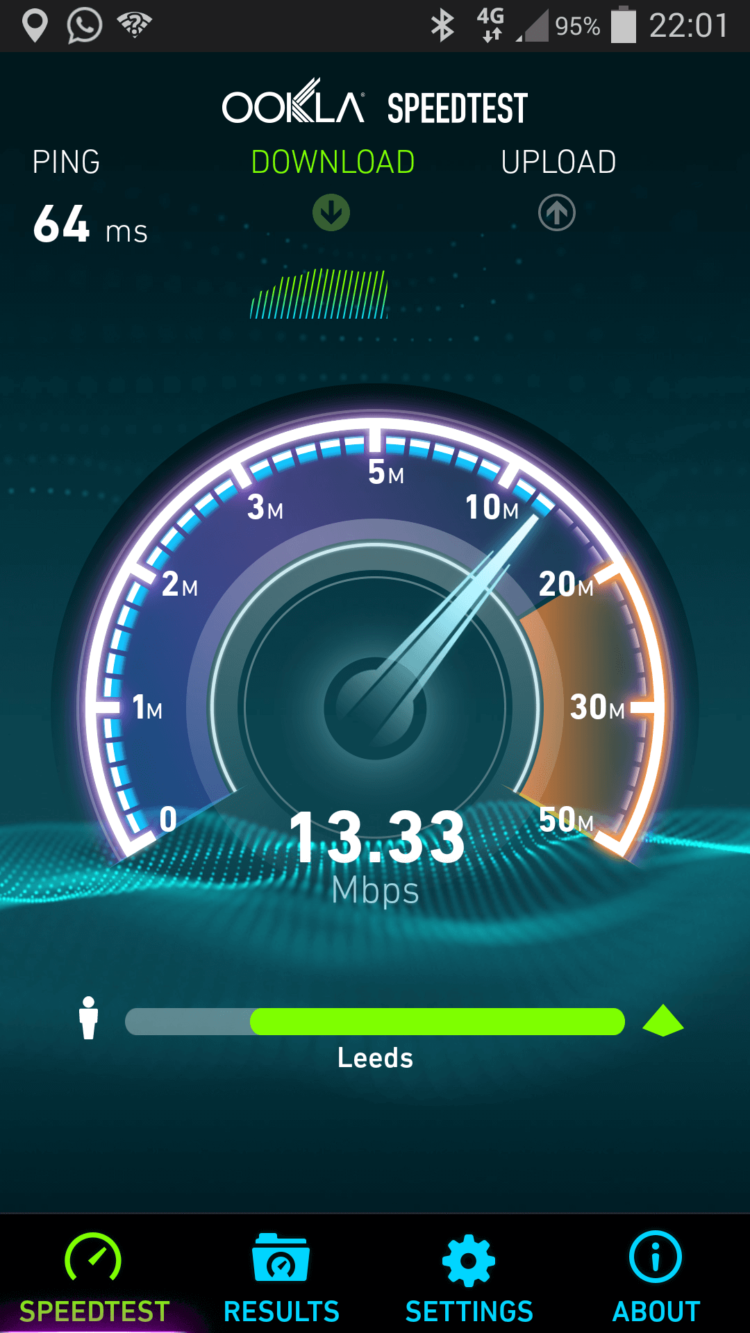
Task: Open the SETTINGS section
Action: tap(468, 1311)
